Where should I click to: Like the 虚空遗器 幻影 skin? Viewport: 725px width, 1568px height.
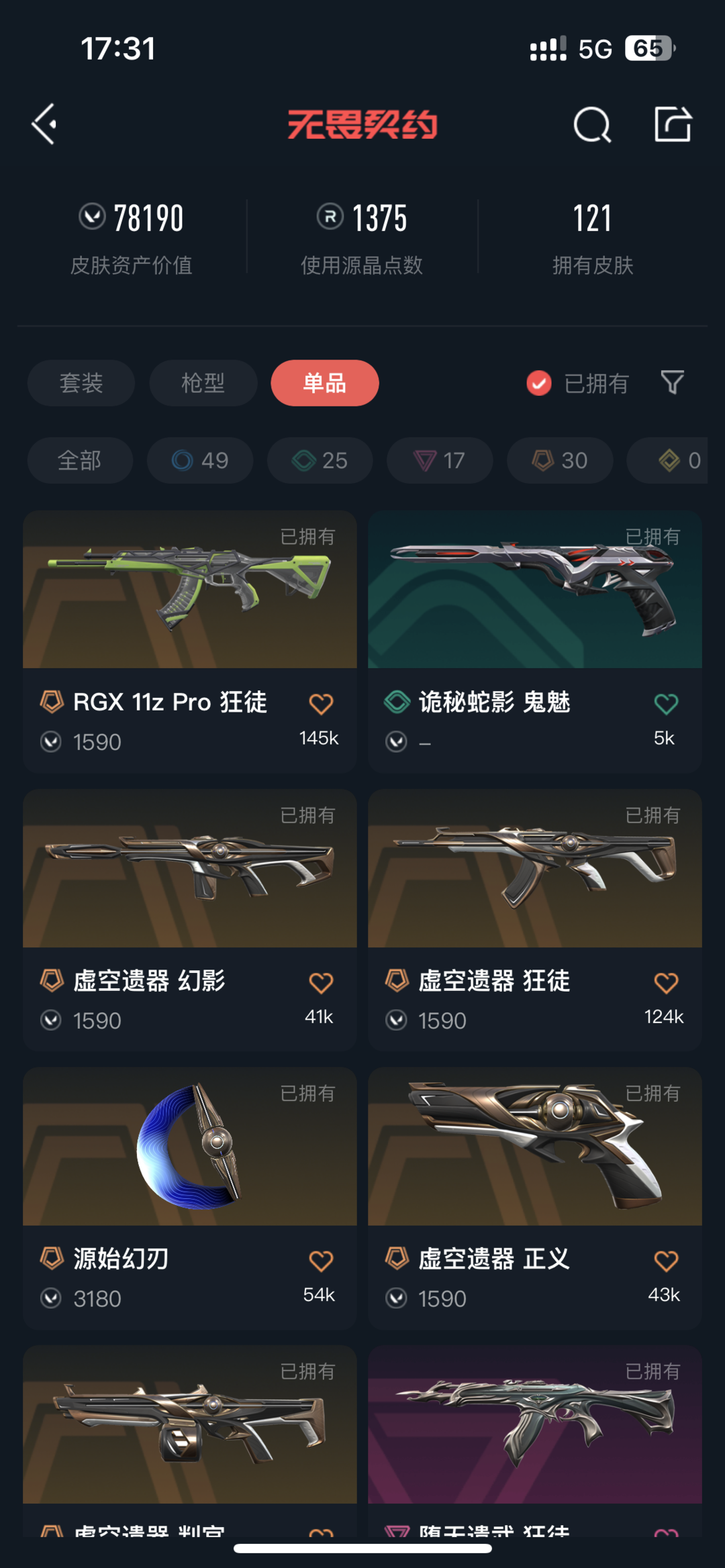point(321,983)
